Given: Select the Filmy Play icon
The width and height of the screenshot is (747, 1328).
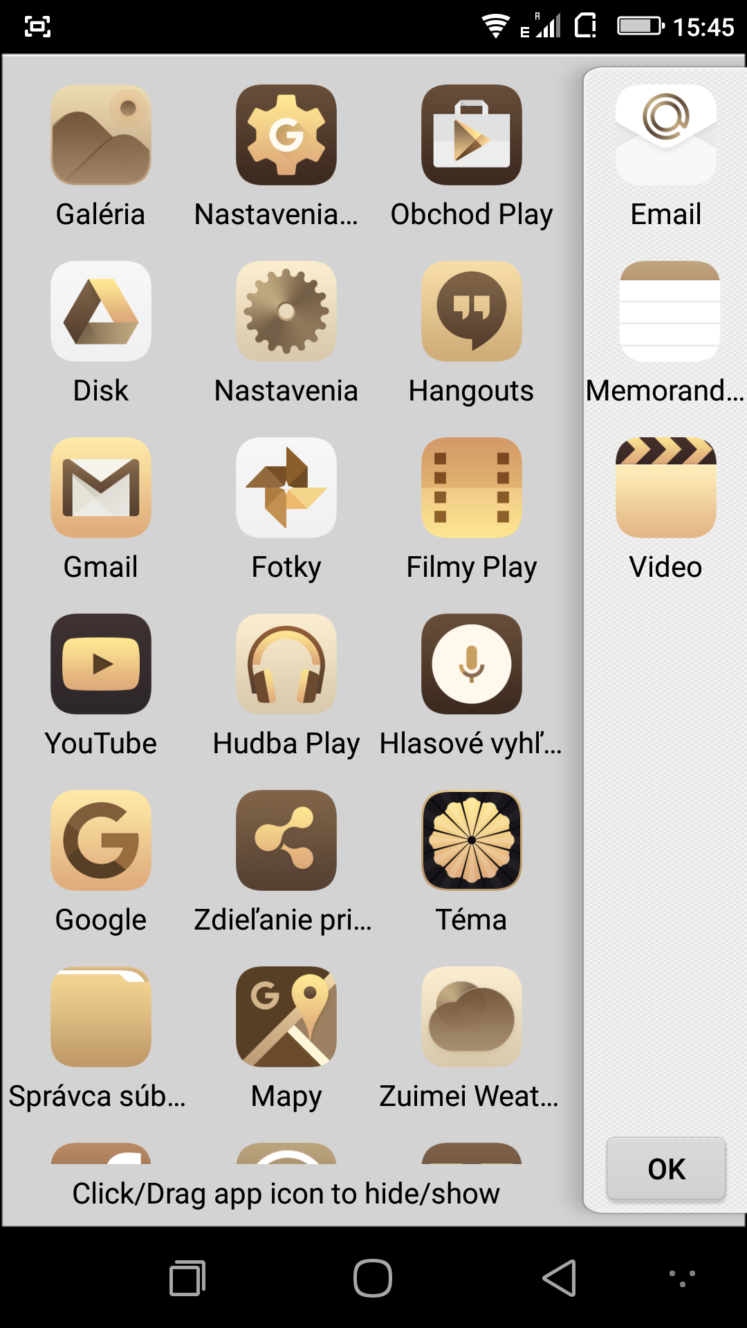Looking at the screenshot, I should tap(471, 488).
